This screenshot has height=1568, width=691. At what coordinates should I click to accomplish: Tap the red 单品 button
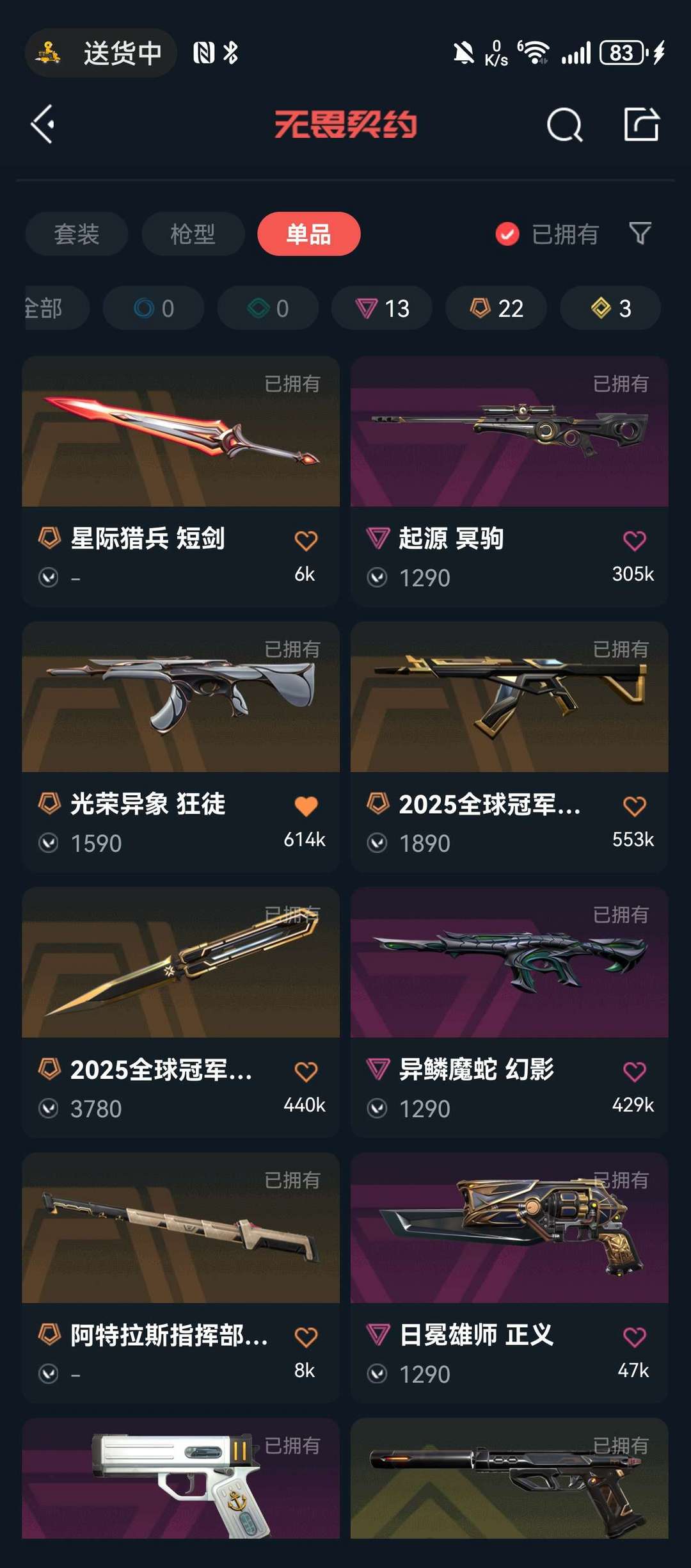click(309, 234)
